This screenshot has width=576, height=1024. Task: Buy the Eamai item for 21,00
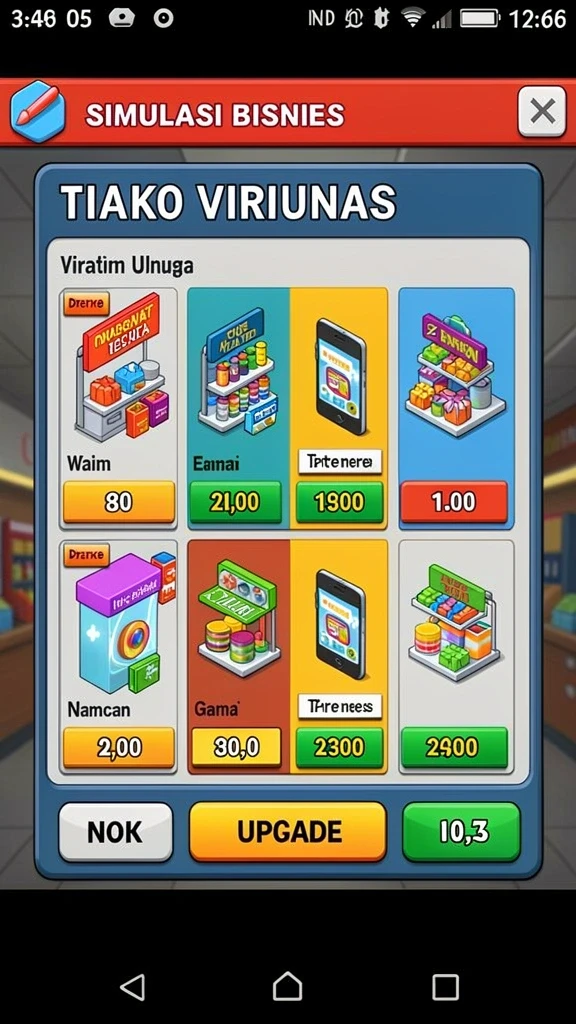235,502
